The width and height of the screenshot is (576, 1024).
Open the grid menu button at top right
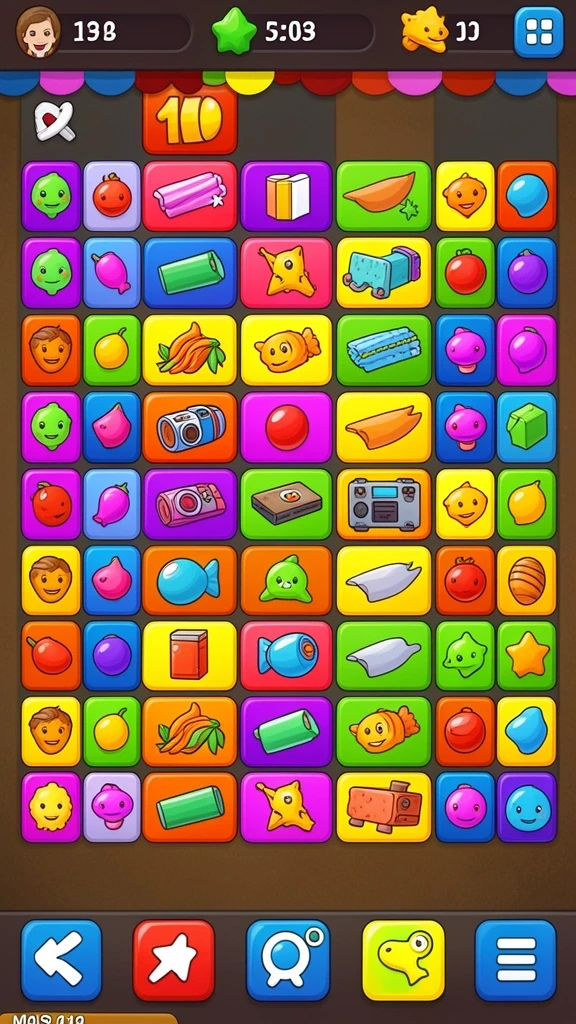coord(538,31)
